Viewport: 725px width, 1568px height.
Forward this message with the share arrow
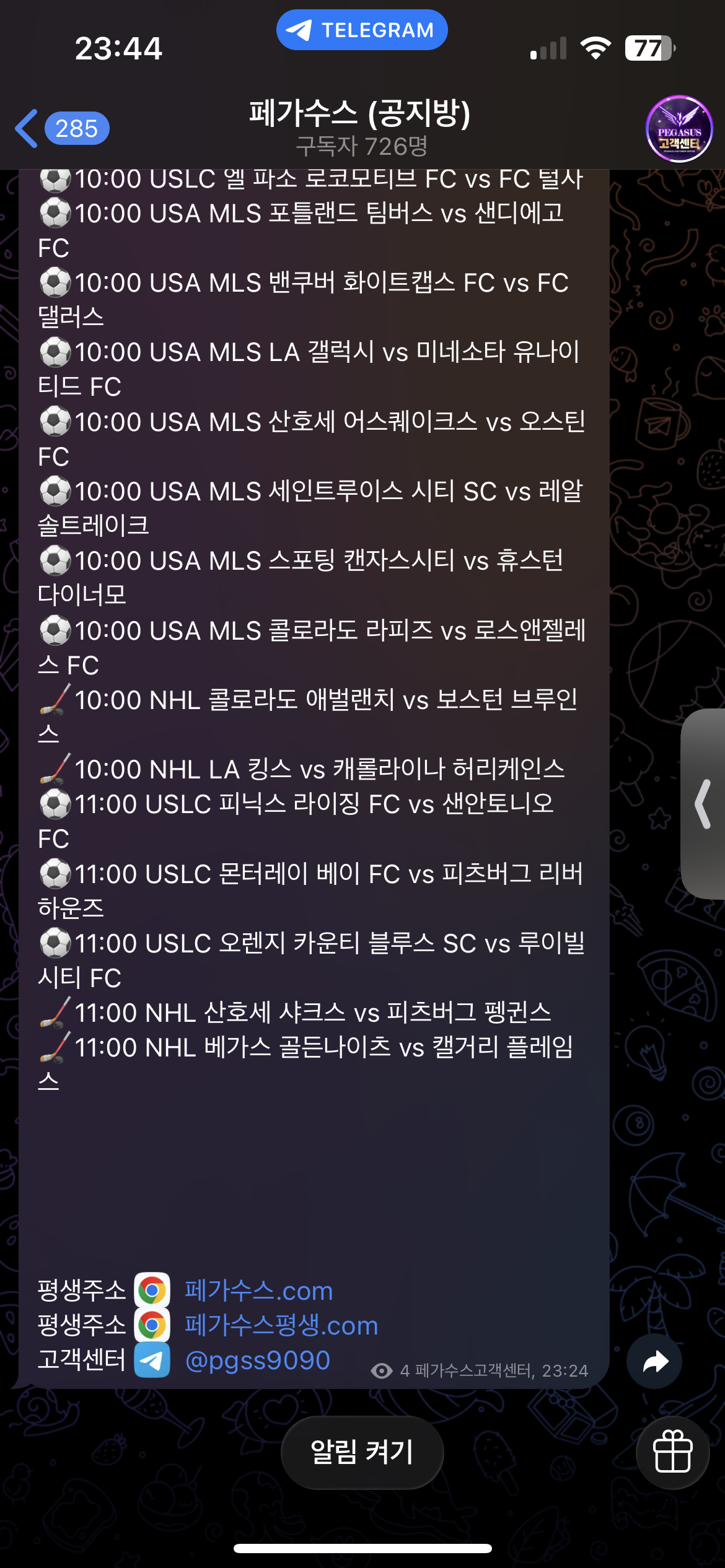pyautogui.click(x=654, y=1361)
